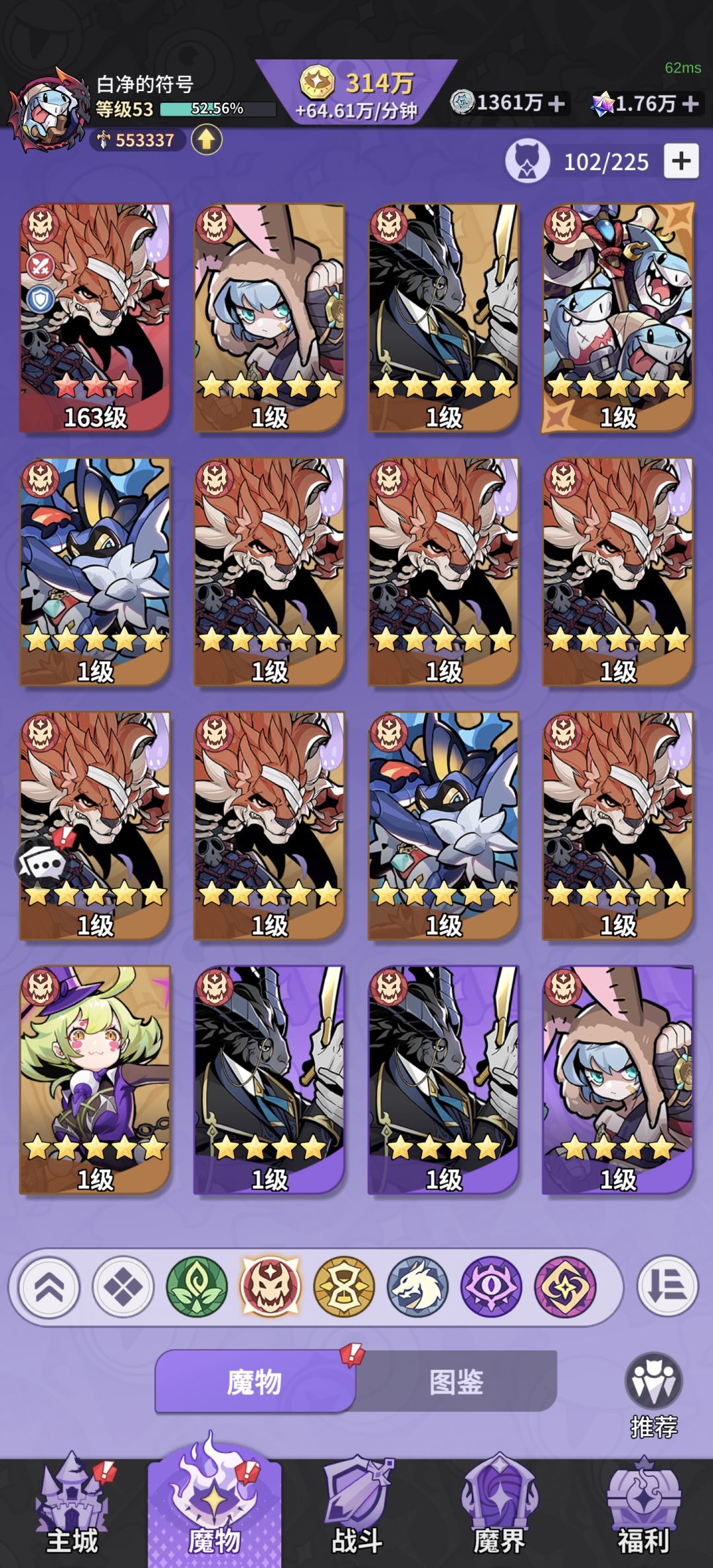The width and height of the screenshot is (713, 1568).
Task: Open the green-haired witch monster card
Action: pos(95,1080)
